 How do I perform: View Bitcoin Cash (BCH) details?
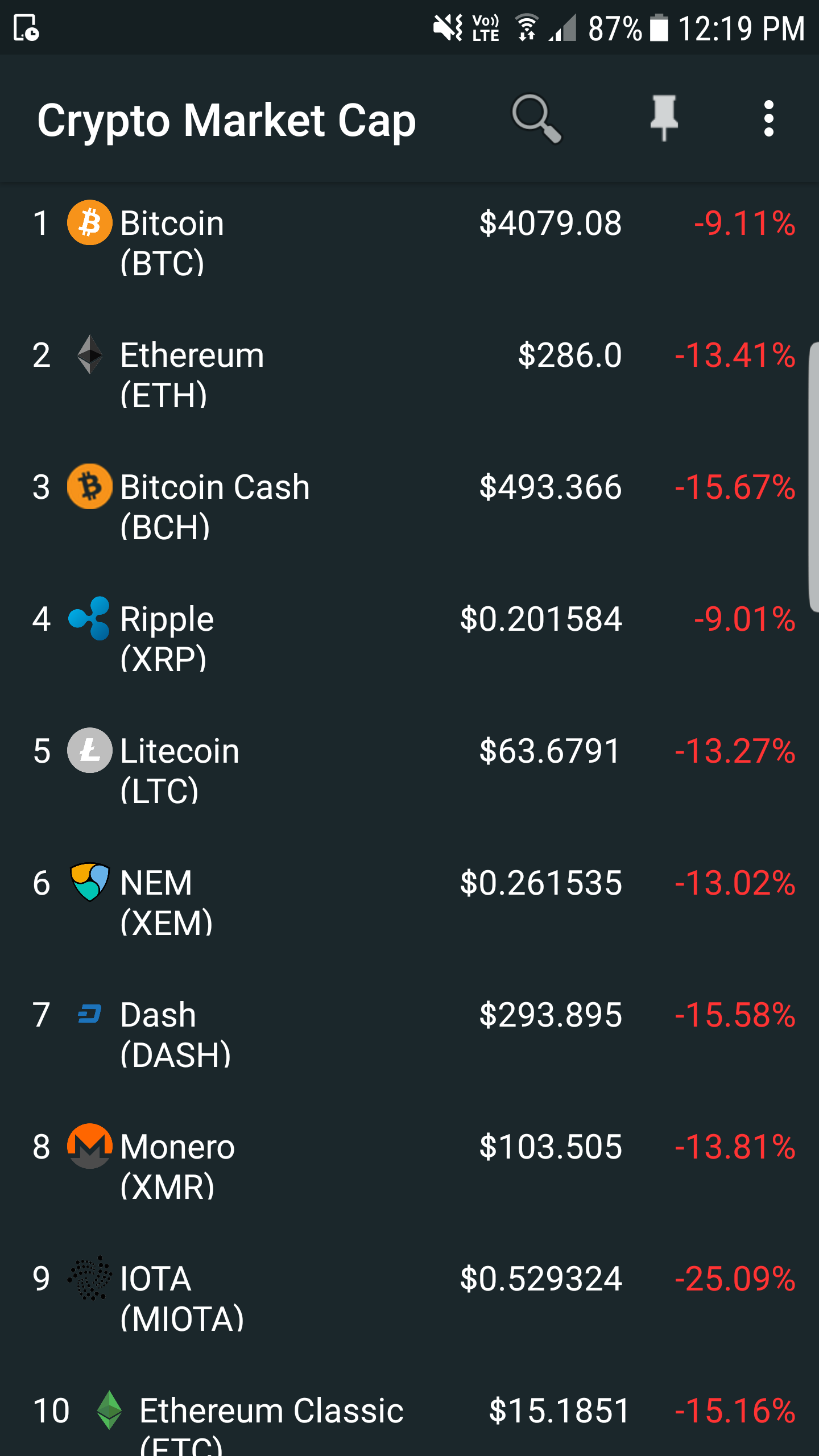(409, 507)
